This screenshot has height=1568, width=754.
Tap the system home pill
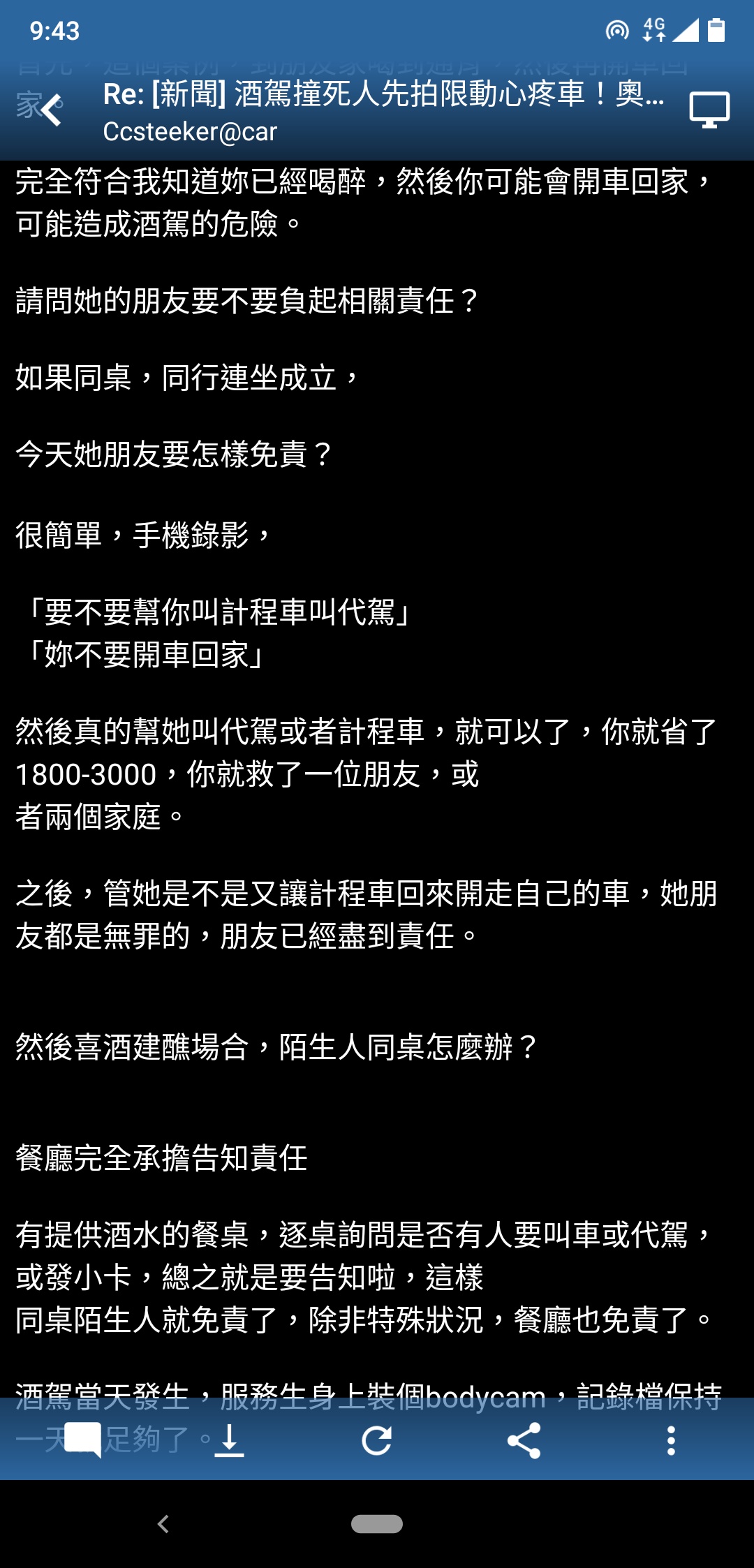pos(377,1524)
